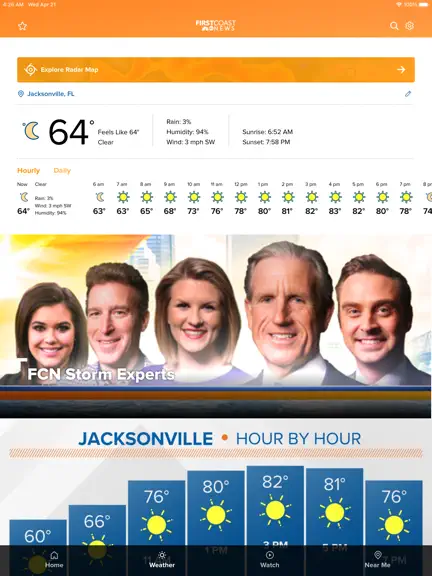Open the Near Me tab
This screenshot has width=432, height=576.
[x=377, y=560]
